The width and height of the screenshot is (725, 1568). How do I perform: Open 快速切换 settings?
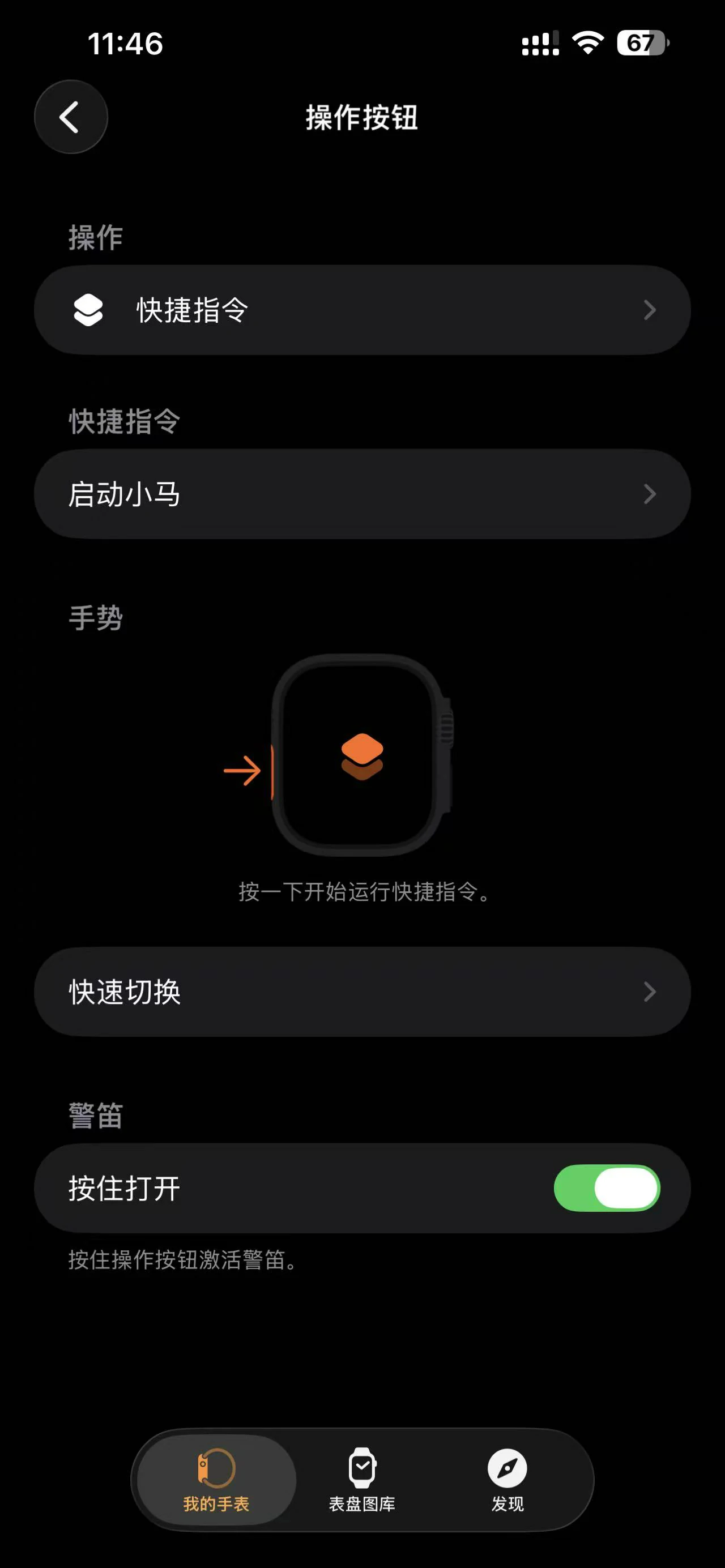[x=362, y=992]
